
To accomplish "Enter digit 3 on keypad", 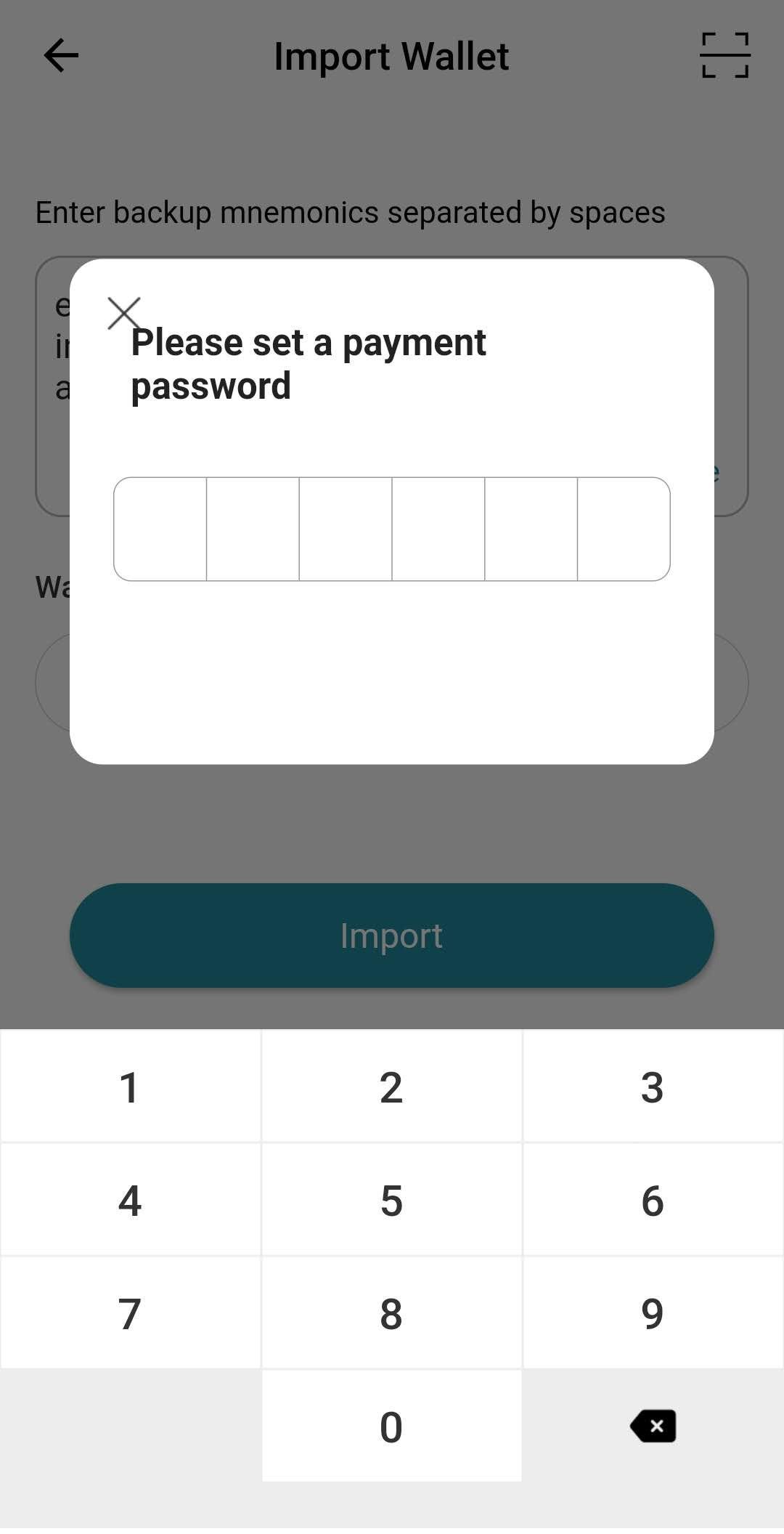I will (652, 1087).
